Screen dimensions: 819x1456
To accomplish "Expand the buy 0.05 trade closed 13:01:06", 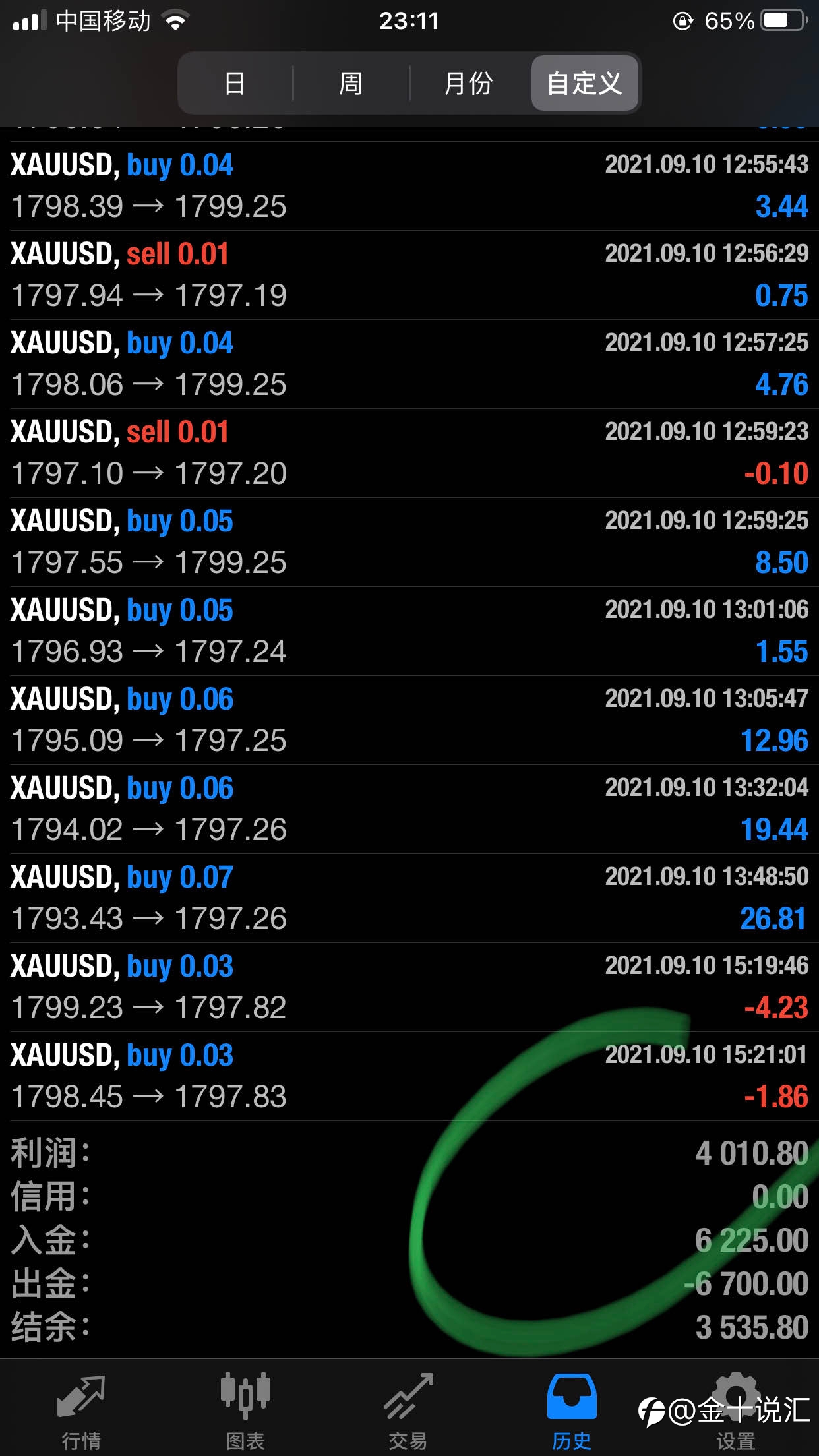I will (x=409, y=631).
